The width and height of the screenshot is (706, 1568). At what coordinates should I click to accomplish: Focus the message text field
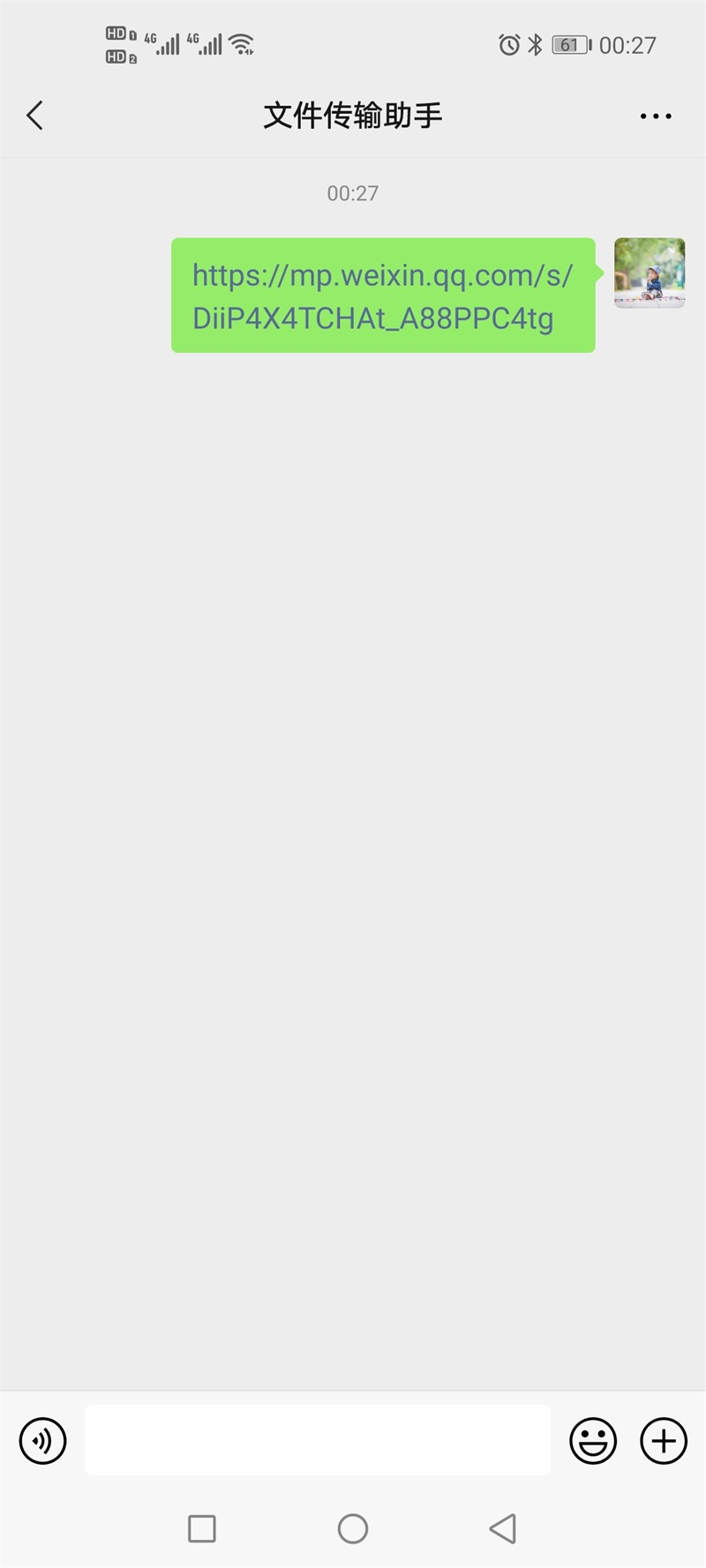pos(317,1441)
